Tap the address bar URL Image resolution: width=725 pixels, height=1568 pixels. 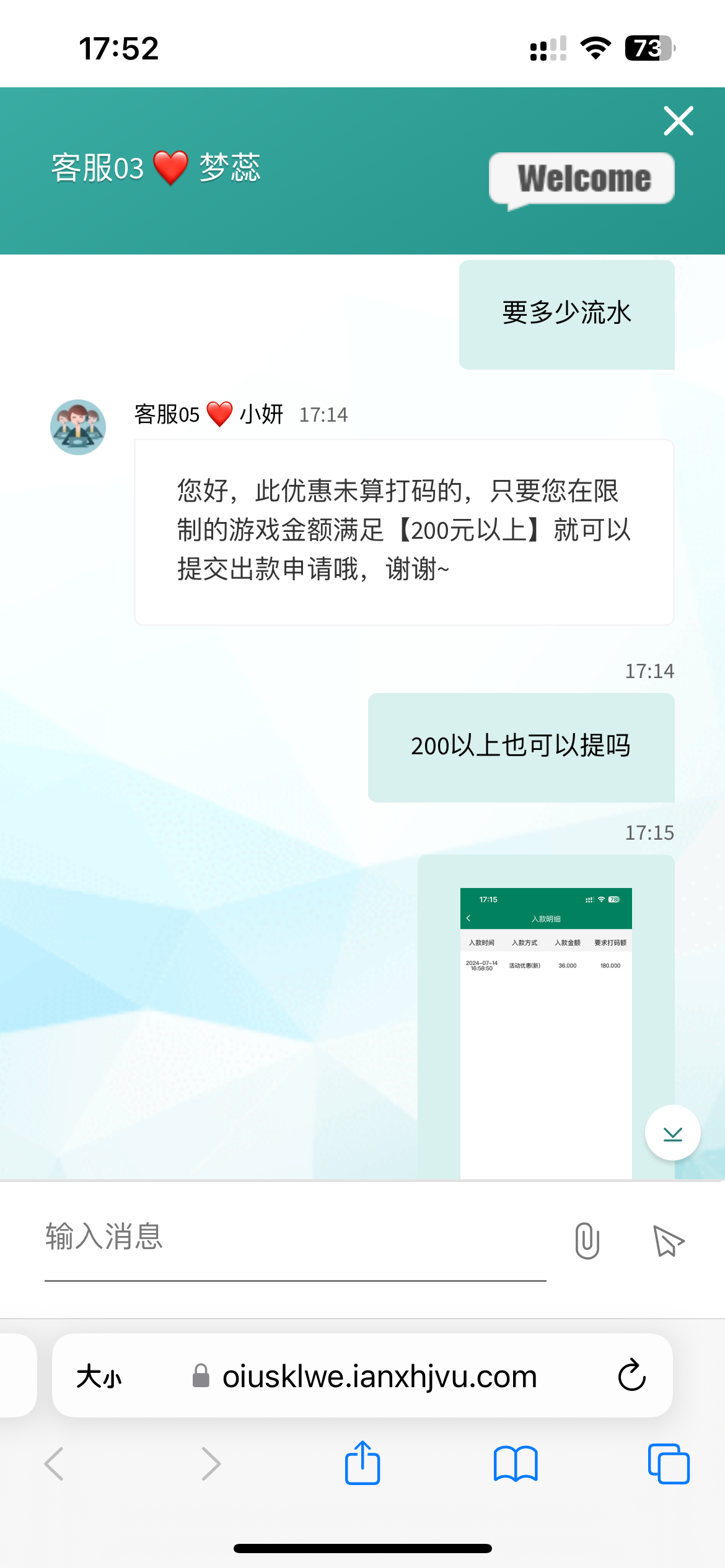pos(379,1376)
